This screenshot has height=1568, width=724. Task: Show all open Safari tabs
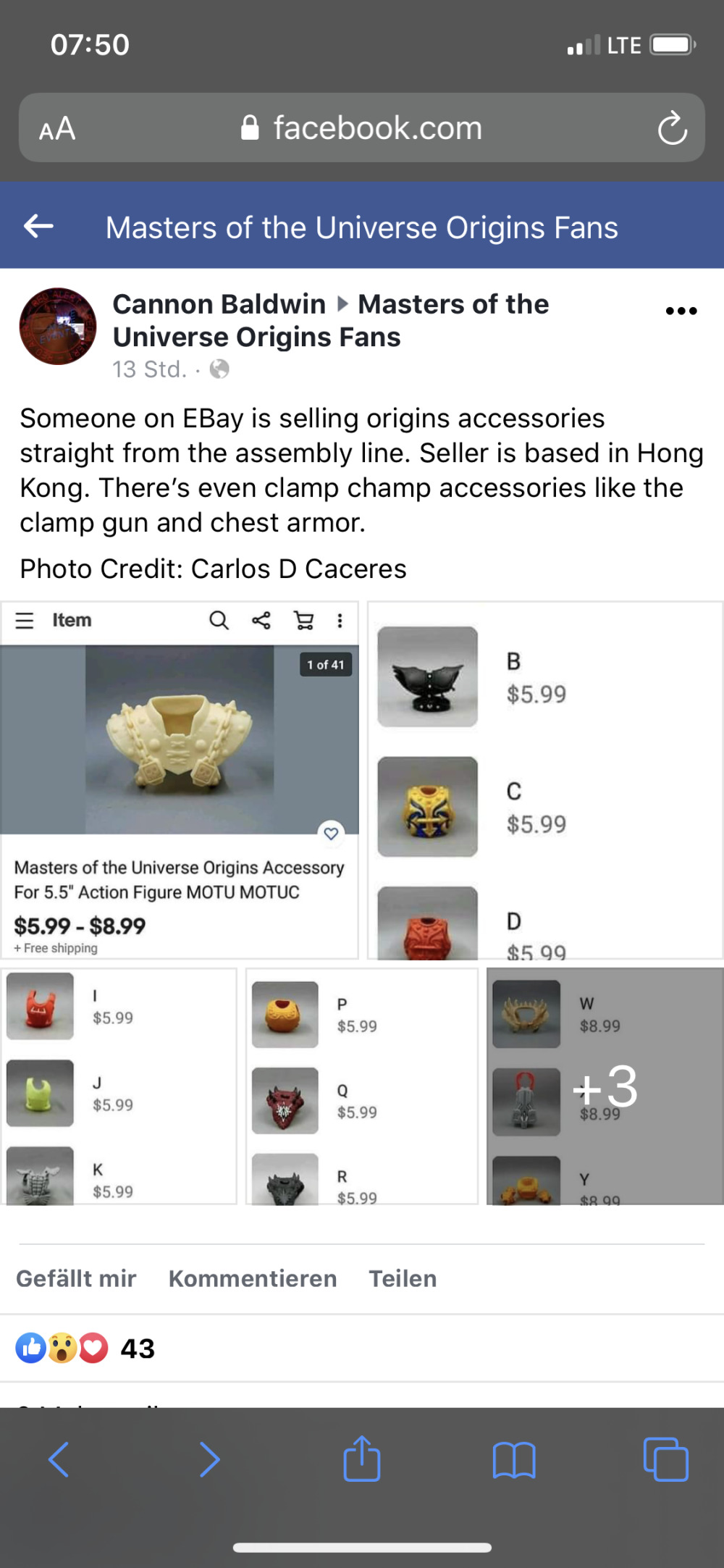coord(666,1459)
